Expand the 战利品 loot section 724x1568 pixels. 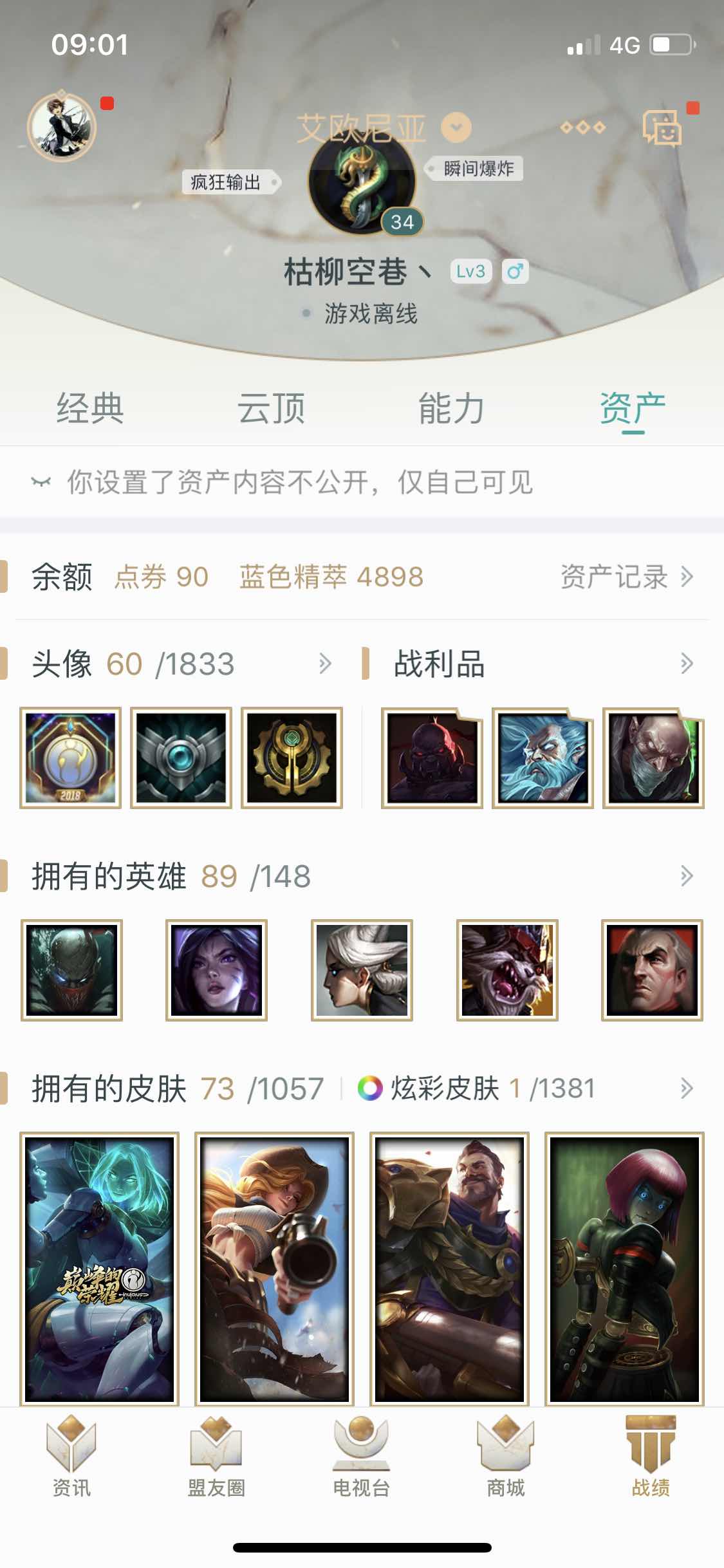(x=687, y=664)
